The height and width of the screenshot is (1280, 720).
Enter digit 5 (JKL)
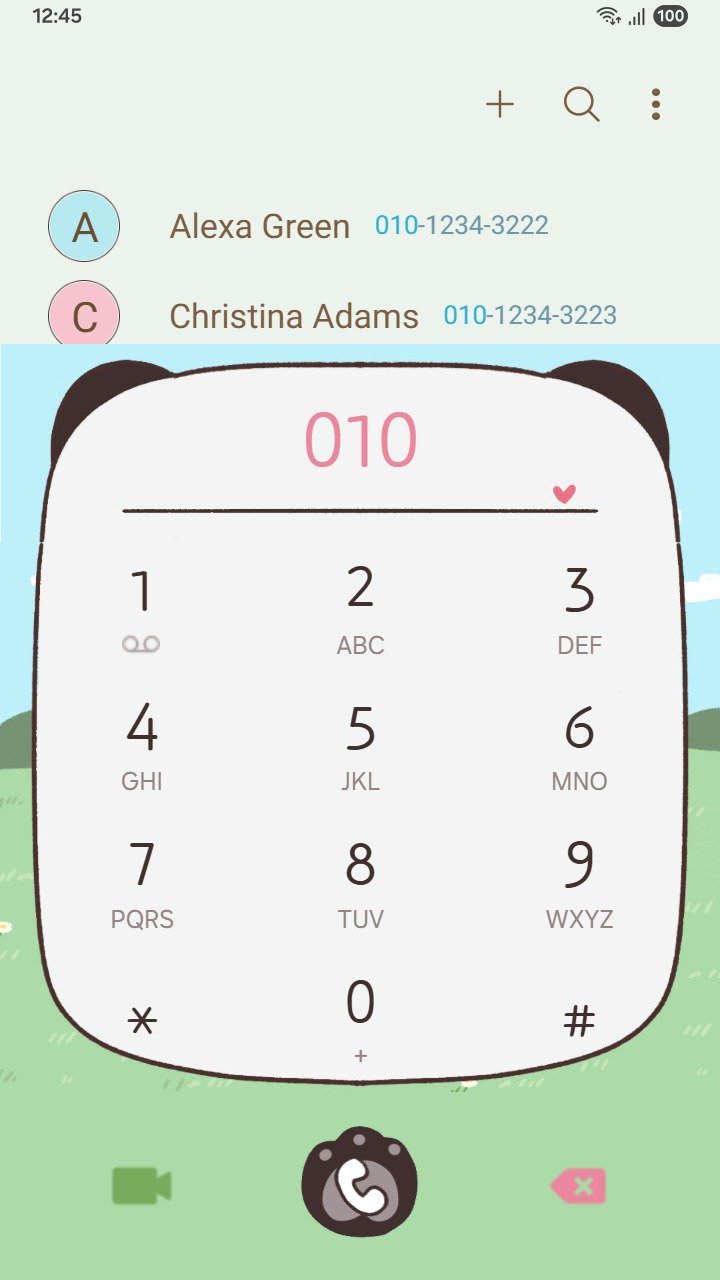(x=360, y=745)
